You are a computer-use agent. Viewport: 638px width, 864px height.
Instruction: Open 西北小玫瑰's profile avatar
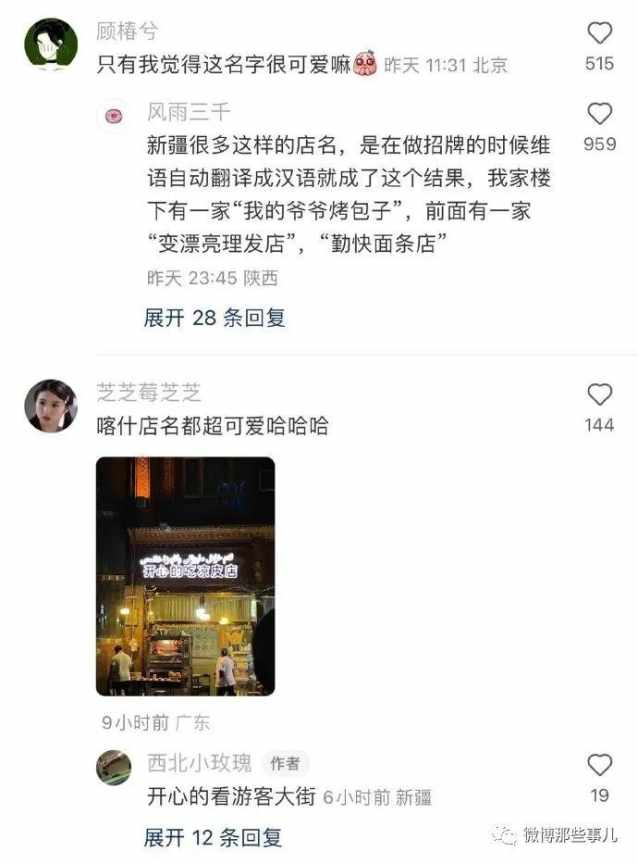(x=114, y=768)
